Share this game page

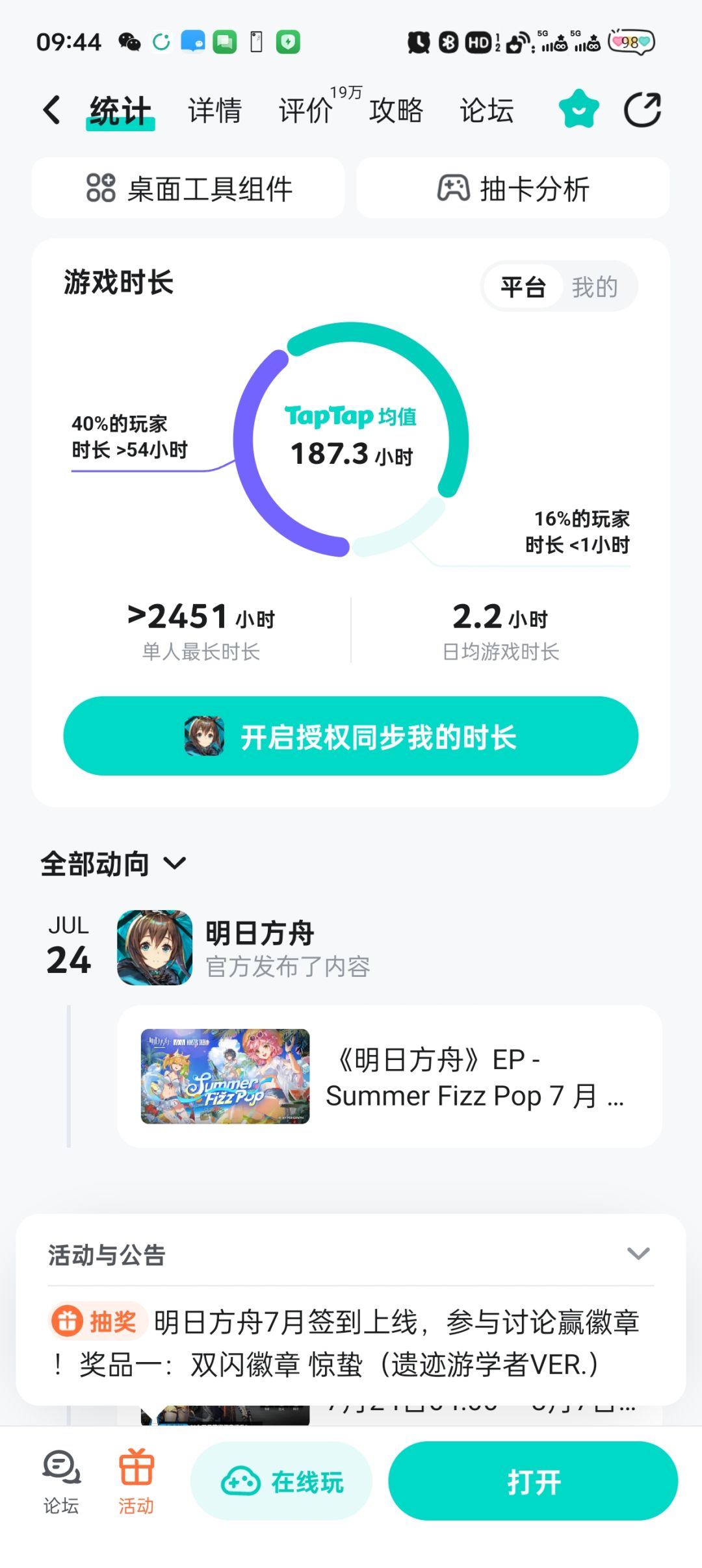pos(642,110)
